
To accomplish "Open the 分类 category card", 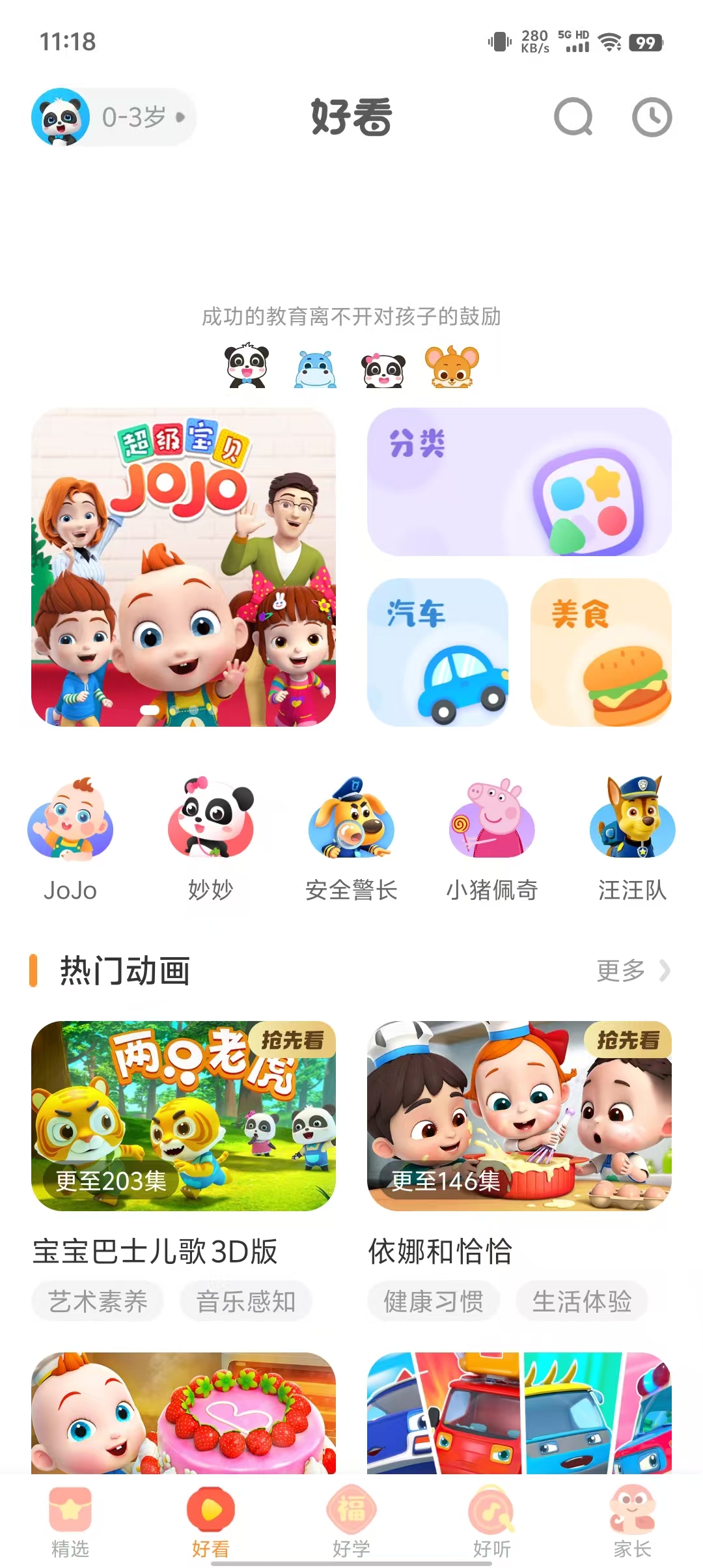I will (519, 482).
